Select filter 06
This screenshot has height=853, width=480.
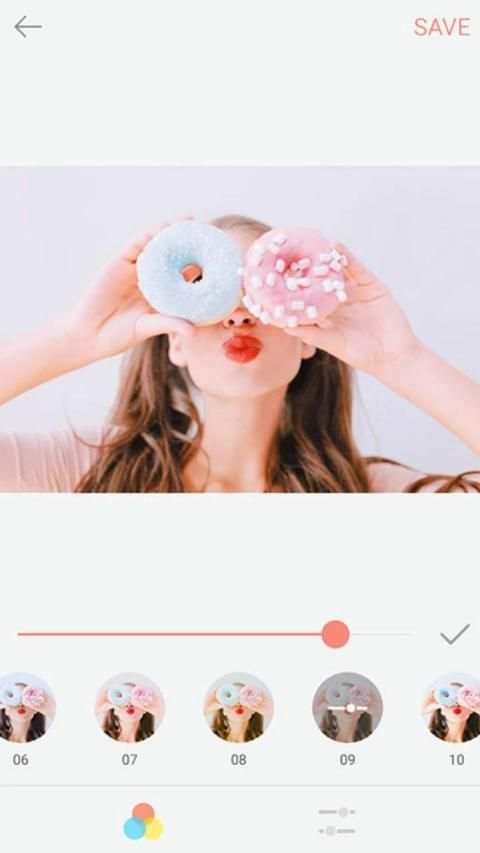pyautogui.click(x=22, y=707)
